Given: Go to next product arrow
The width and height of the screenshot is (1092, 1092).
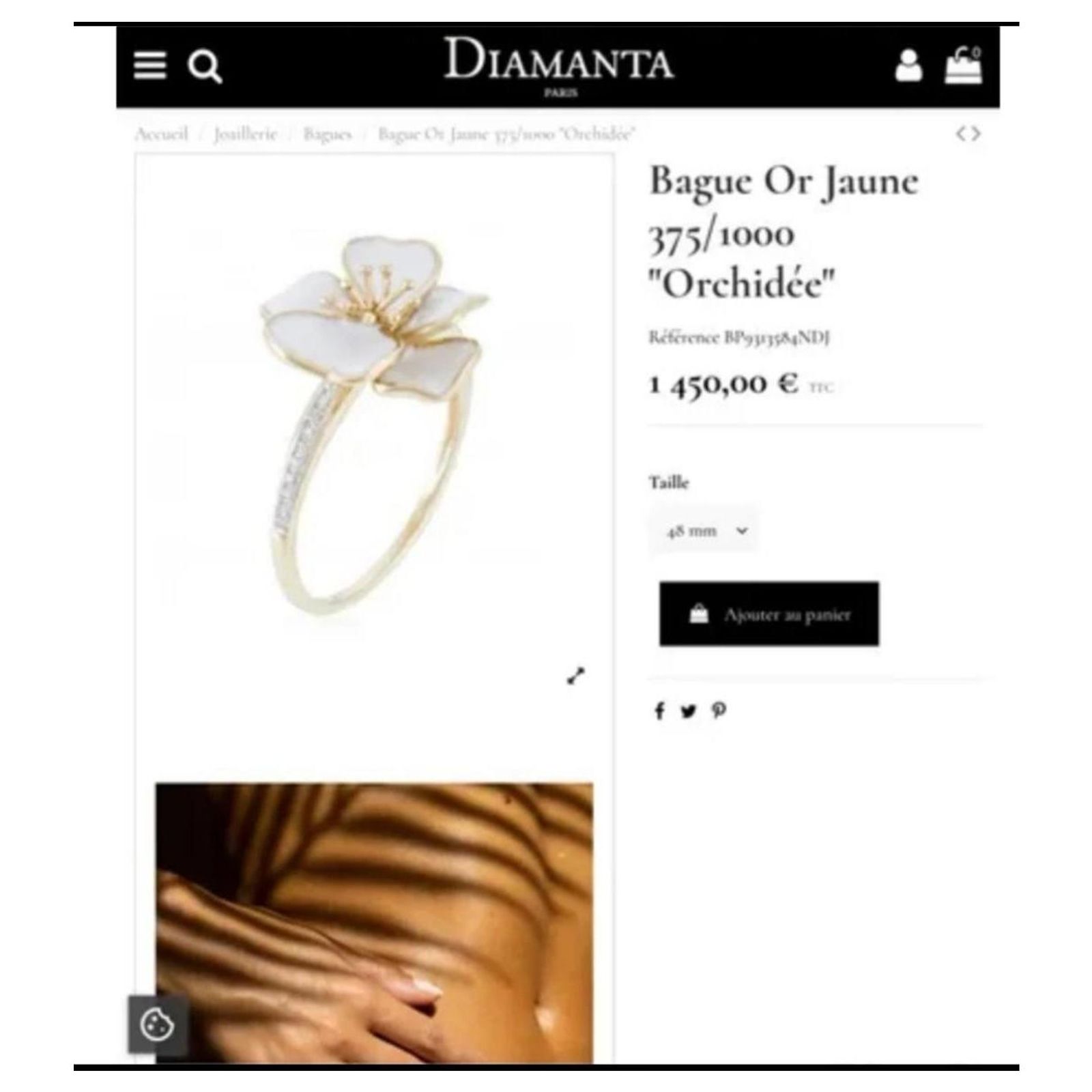Looking at the screenshot, I should click(x=977, y=134).
